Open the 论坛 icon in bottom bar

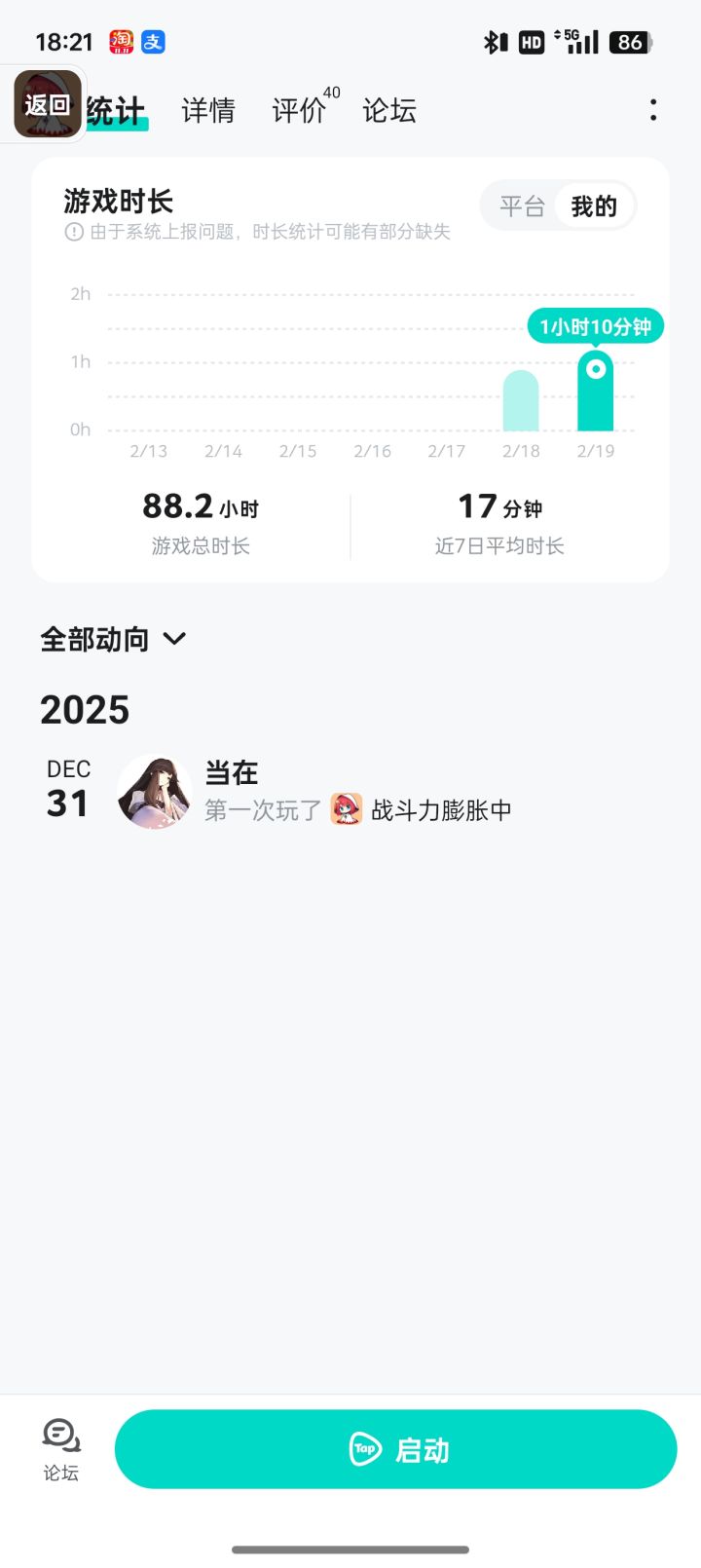pos(60,1448)
